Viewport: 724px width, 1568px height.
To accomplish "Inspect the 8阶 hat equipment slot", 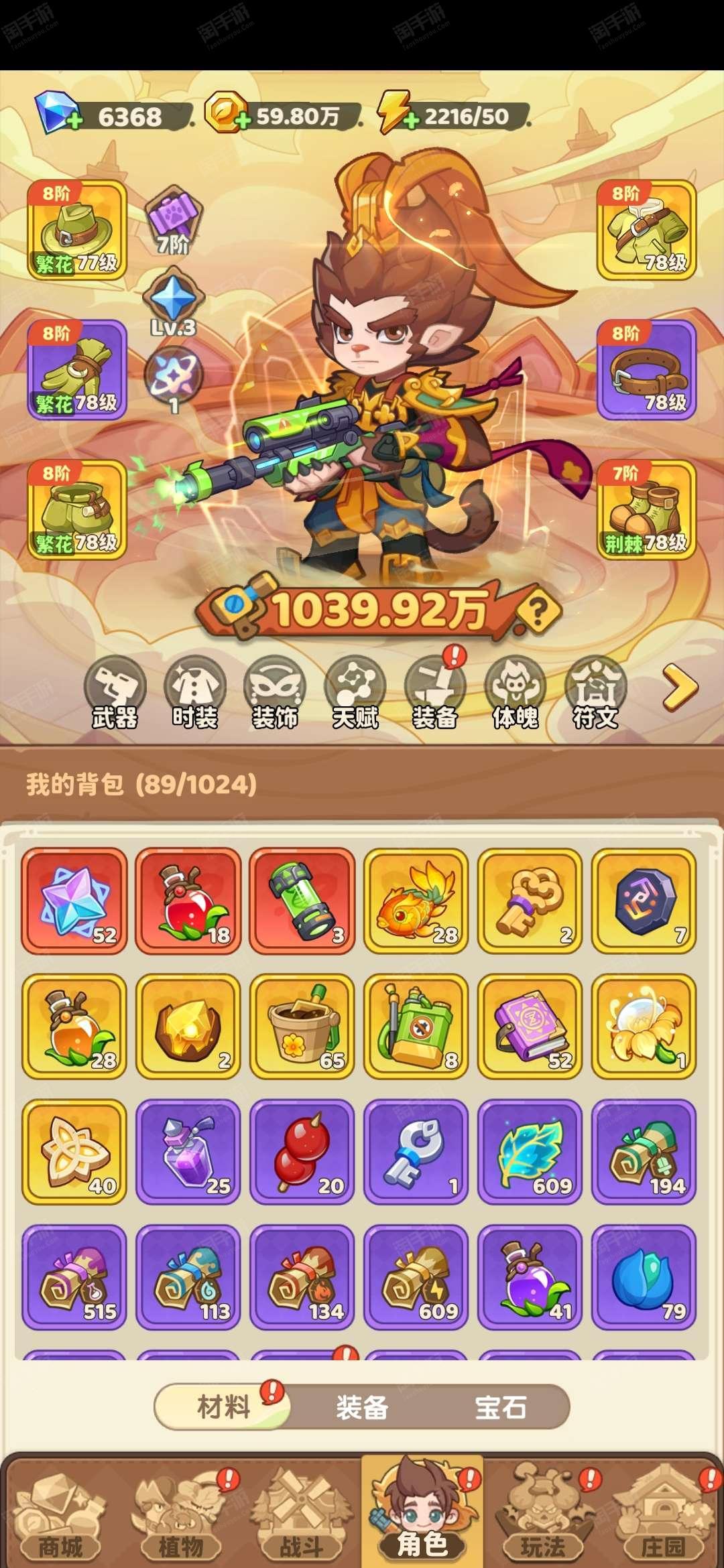I will 77,230.
